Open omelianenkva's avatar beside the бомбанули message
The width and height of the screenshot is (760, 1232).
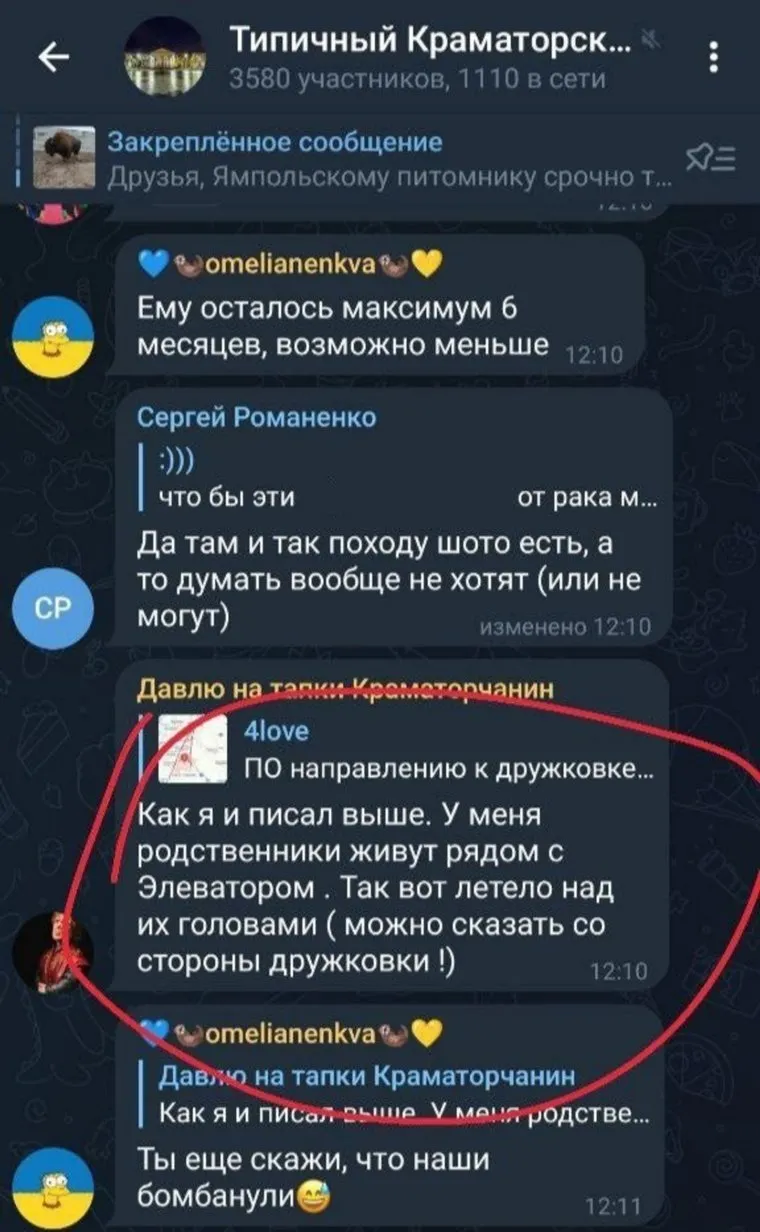pos(52,1187)
